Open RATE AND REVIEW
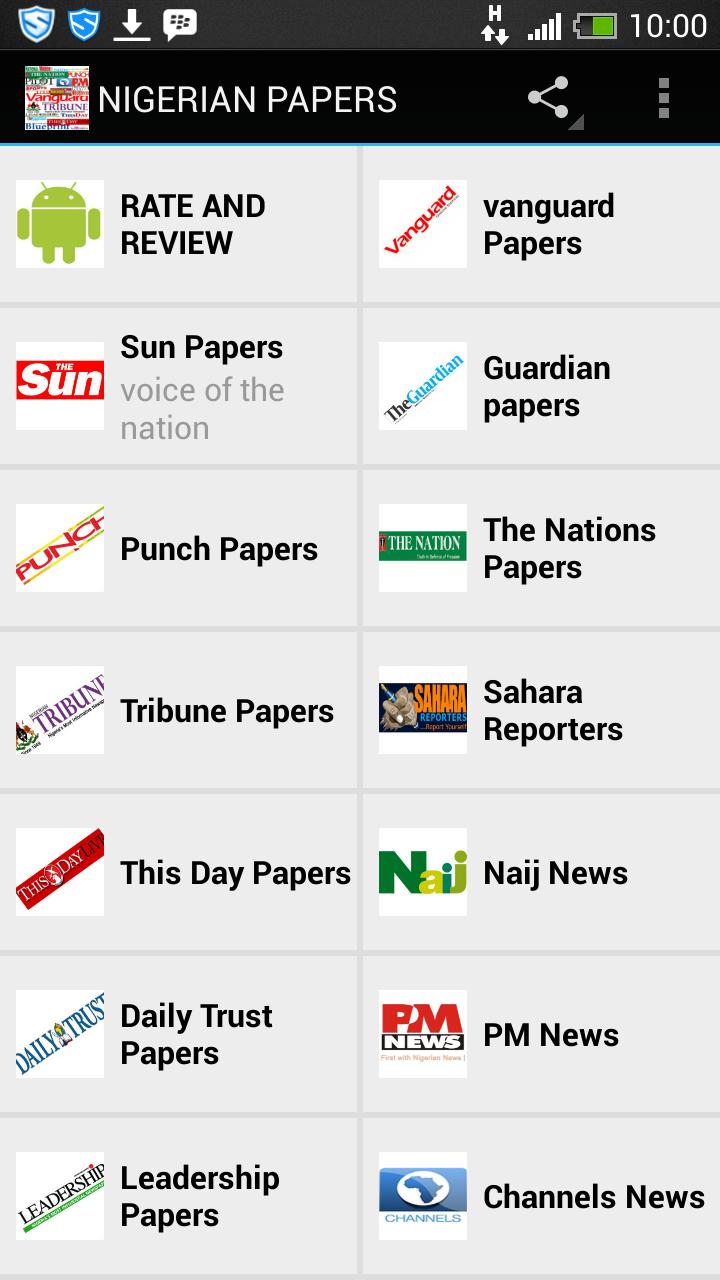 (x=180, y=224)
